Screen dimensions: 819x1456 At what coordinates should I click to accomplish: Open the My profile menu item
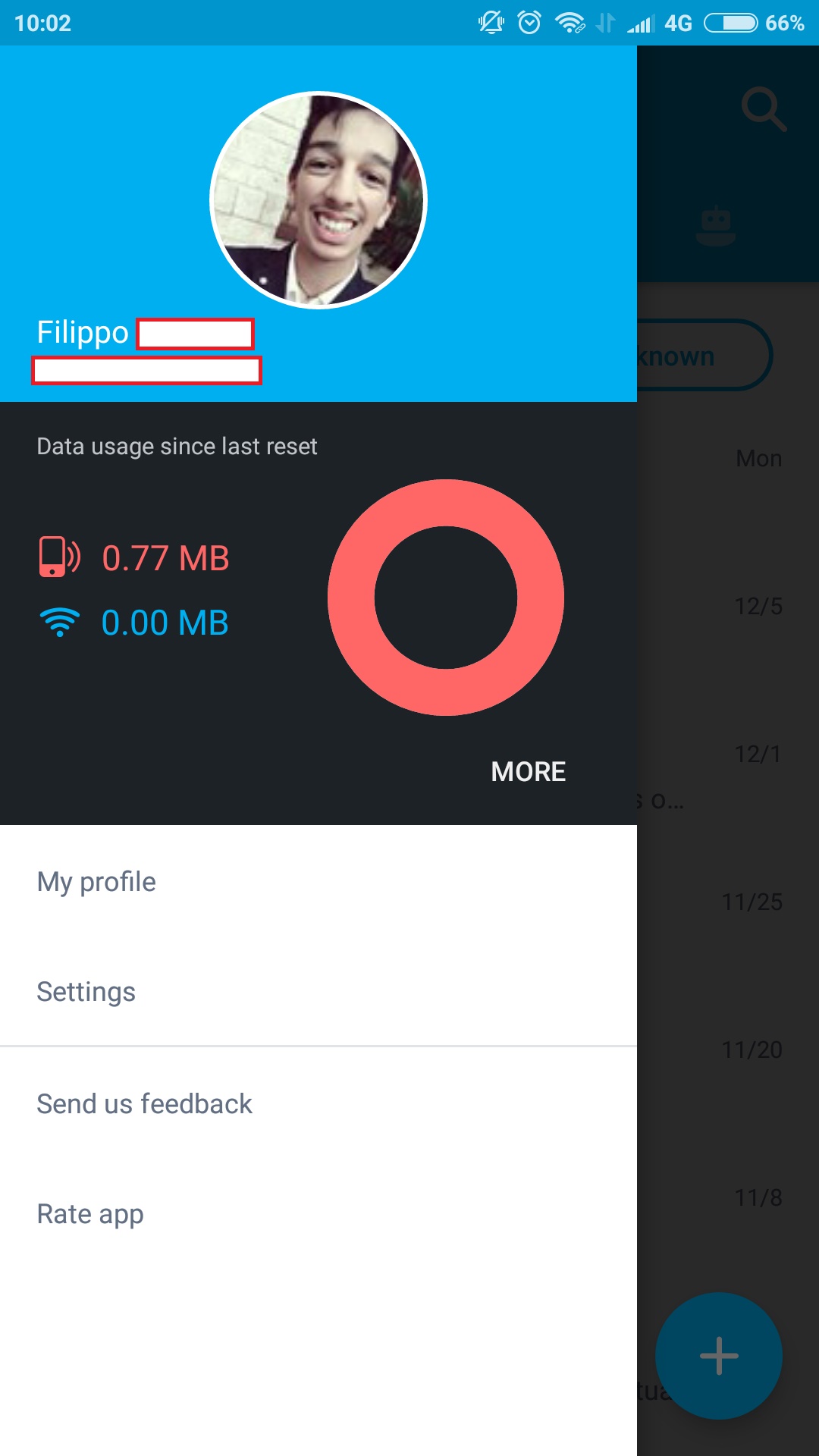pos(318,881)
